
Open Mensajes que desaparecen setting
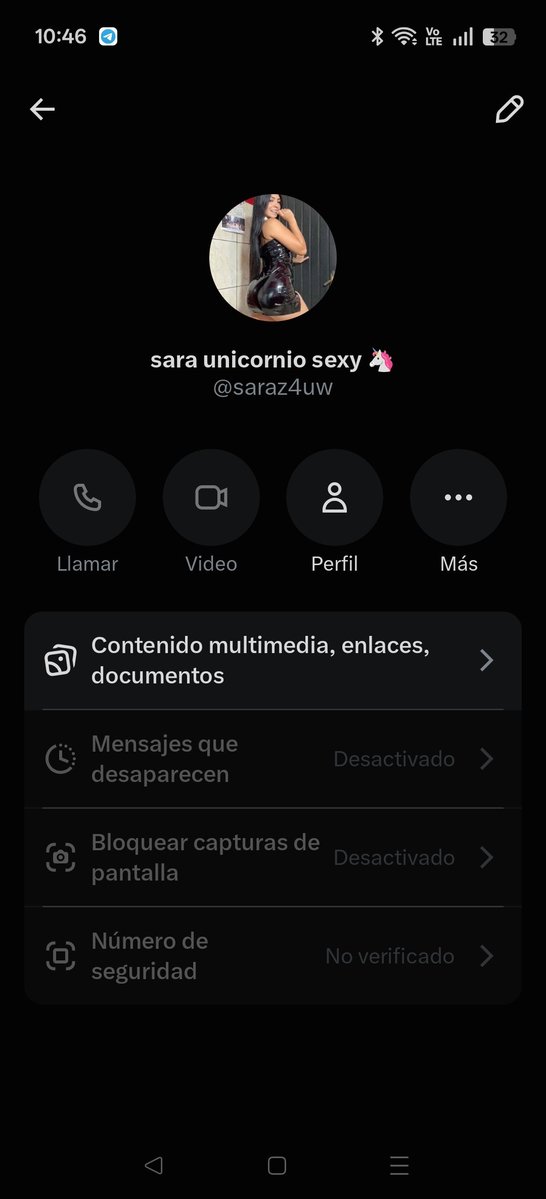[273, 759]
